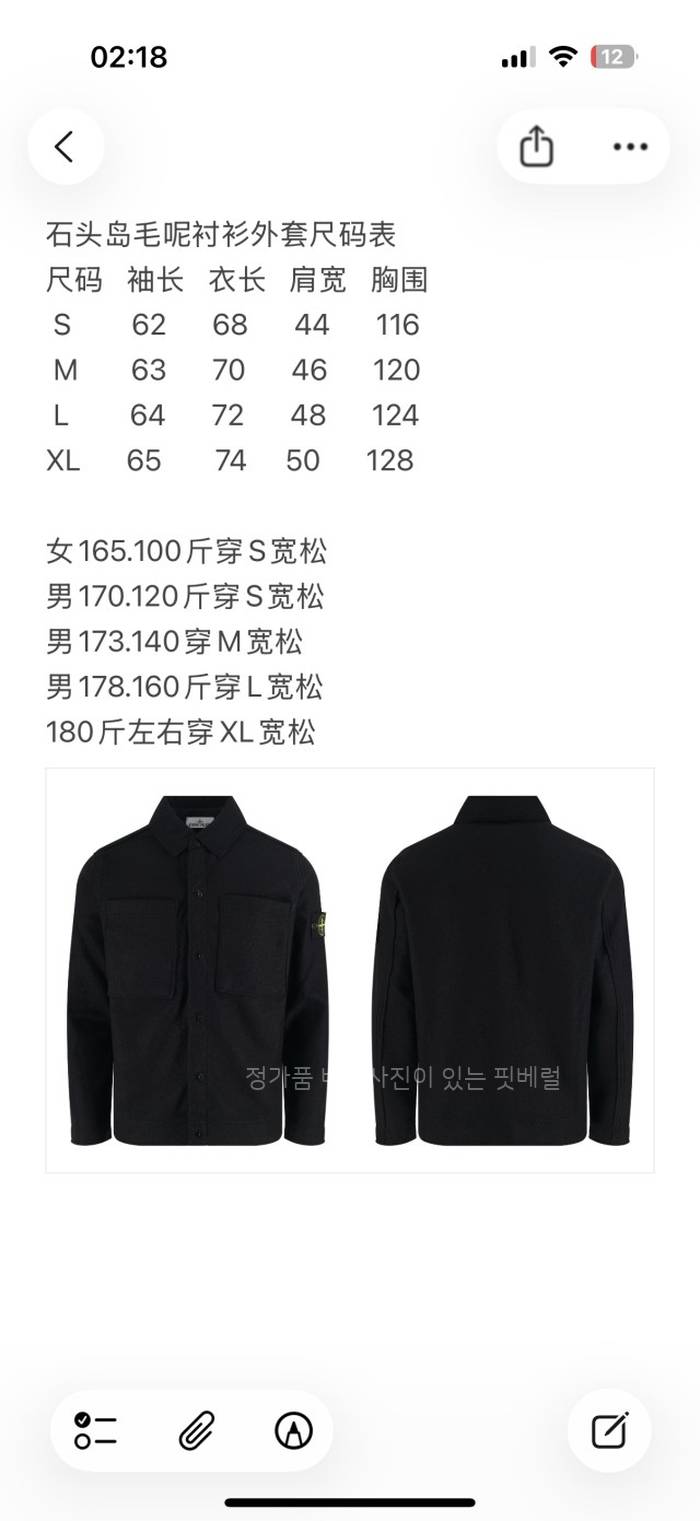Add a checklist to the note
Image resolution: width=700 pixels, height=1521 pixels.
96,1431
